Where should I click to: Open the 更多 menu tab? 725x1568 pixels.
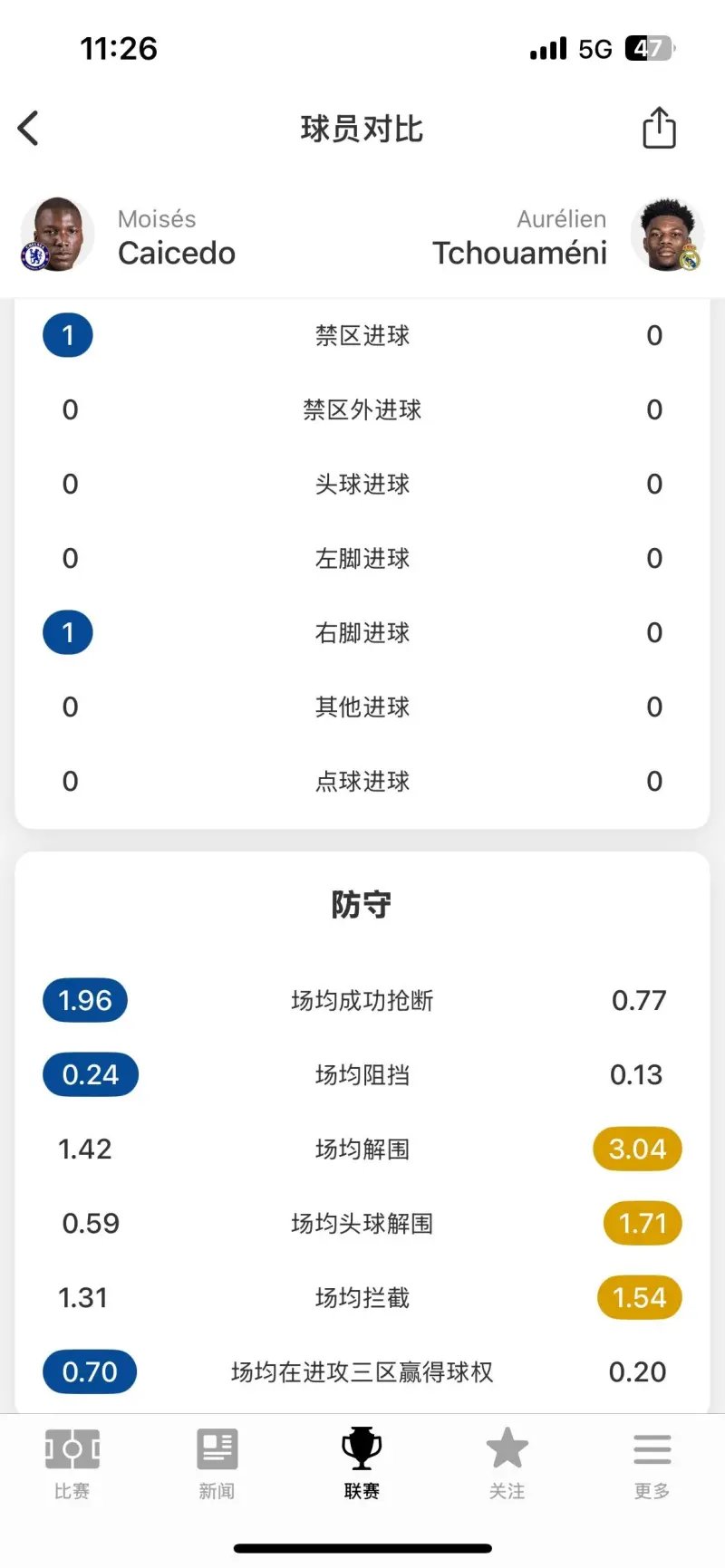[x=652, y=1463]
